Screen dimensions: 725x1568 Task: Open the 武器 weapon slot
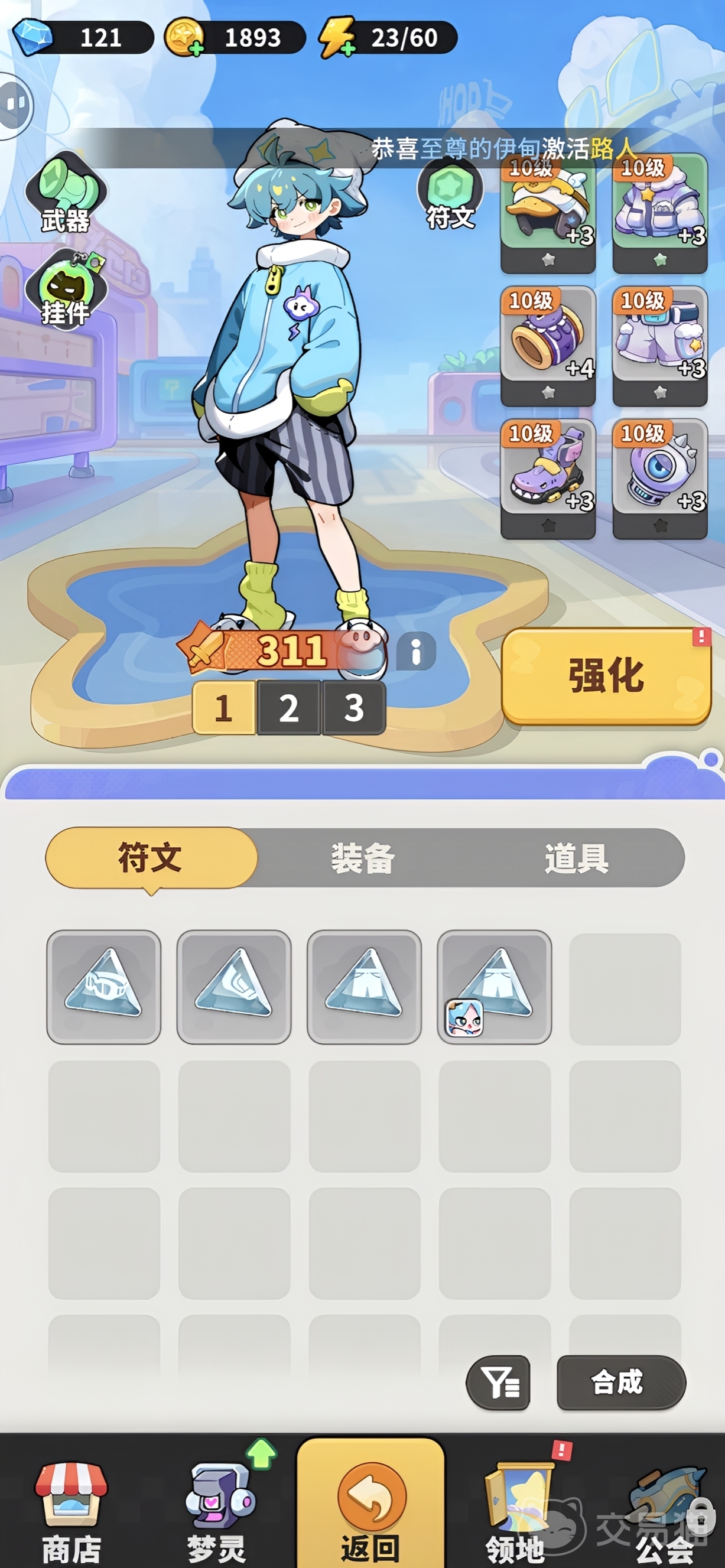(65, 194)
